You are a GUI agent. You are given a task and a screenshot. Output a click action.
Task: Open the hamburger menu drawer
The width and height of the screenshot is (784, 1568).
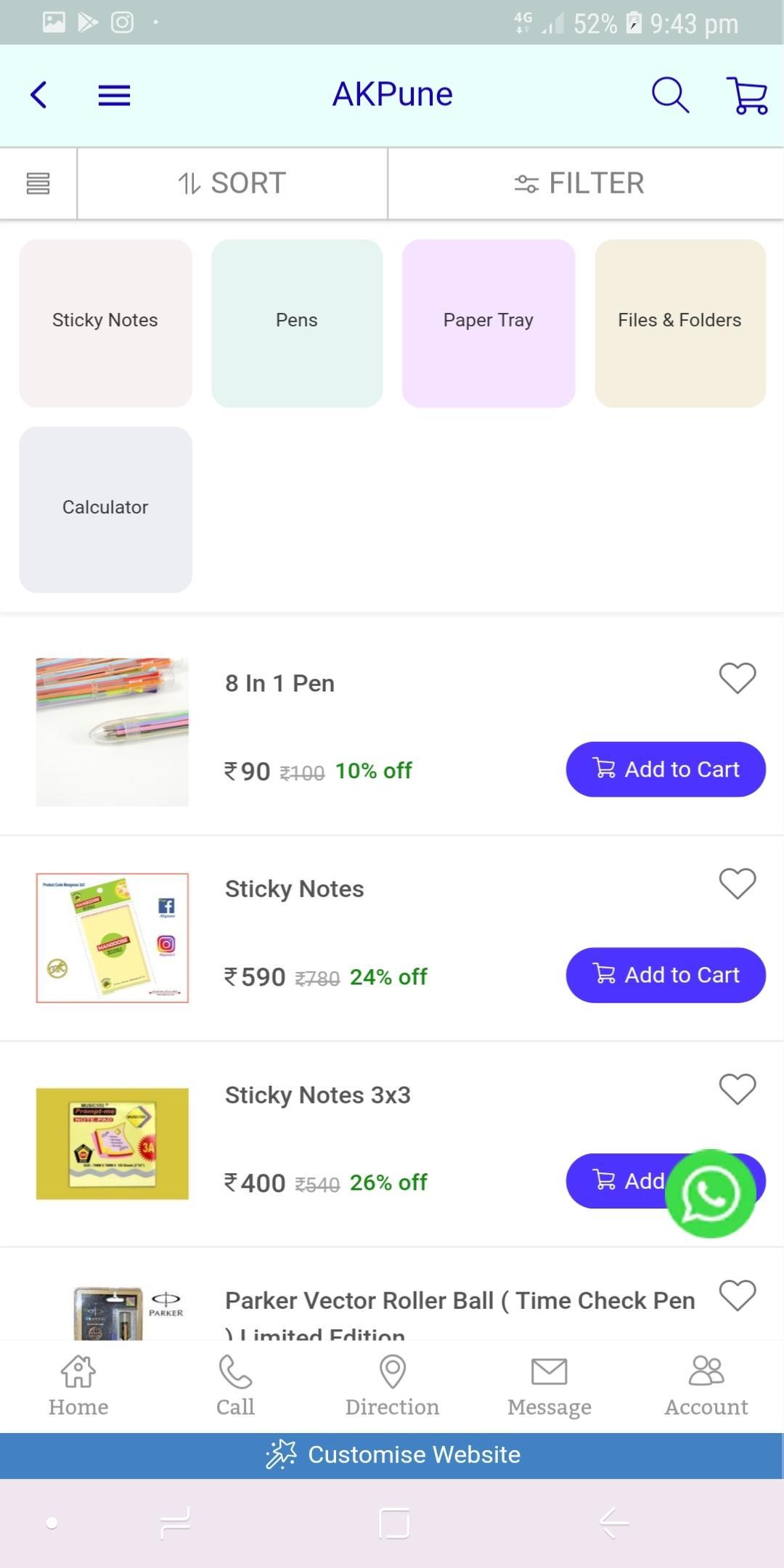pos(114,95)
